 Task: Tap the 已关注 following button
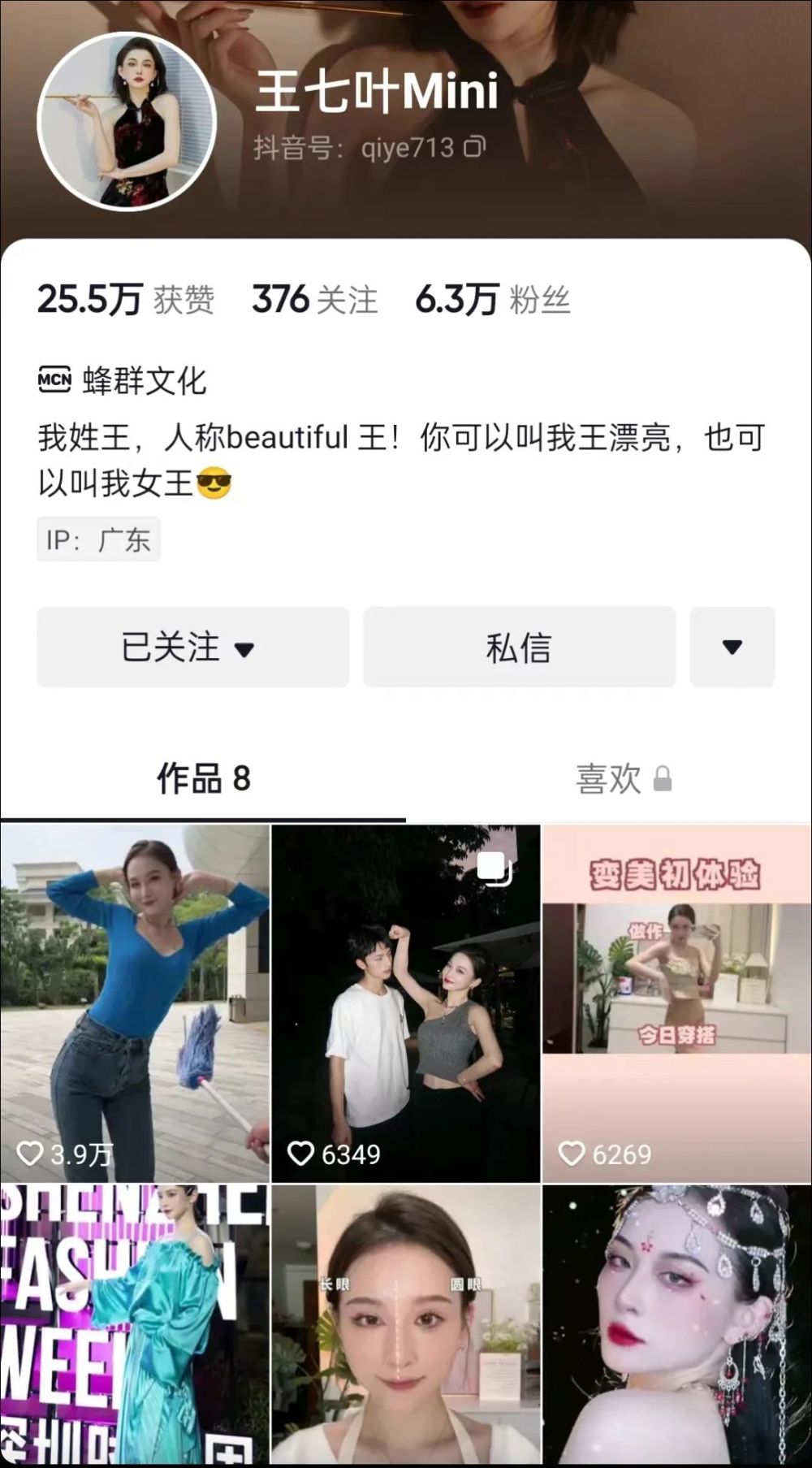192,647
